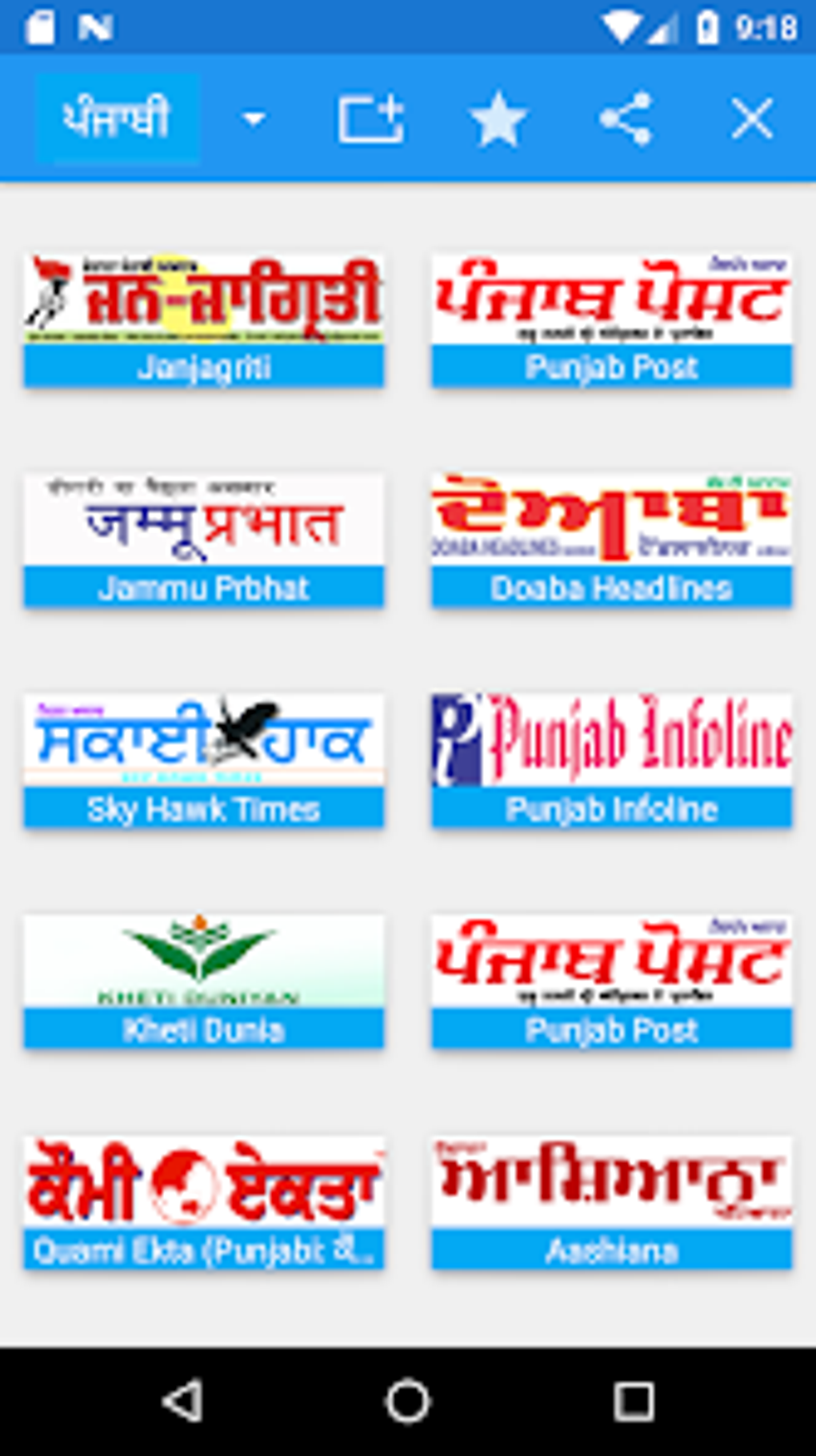This screenshot has width=816, height=1456.
Task: Tap the add-new-source icon in toolbar
Action: [370, 120]
